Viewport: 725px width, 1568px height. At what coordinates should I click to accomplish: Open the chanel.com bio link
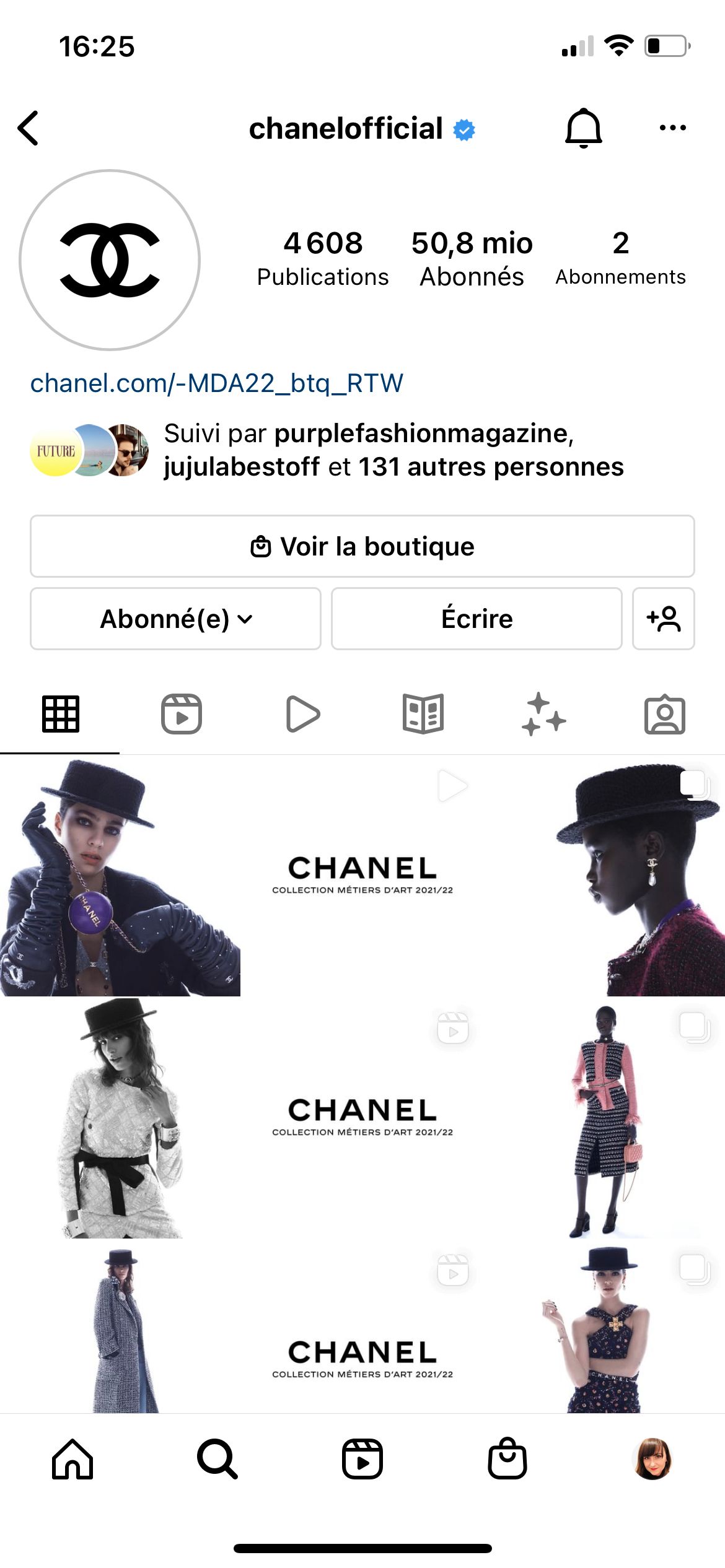pyautogui.click(x=217, y=383)
